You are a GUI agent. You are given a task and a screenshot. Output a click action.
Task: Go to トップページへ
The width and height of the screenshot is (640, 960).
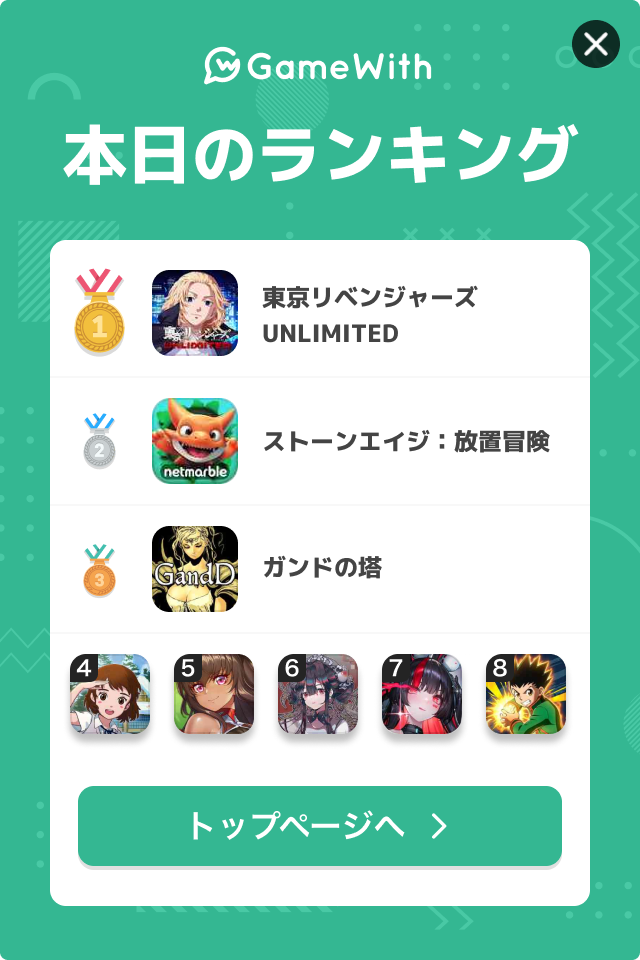pos(320,826)
